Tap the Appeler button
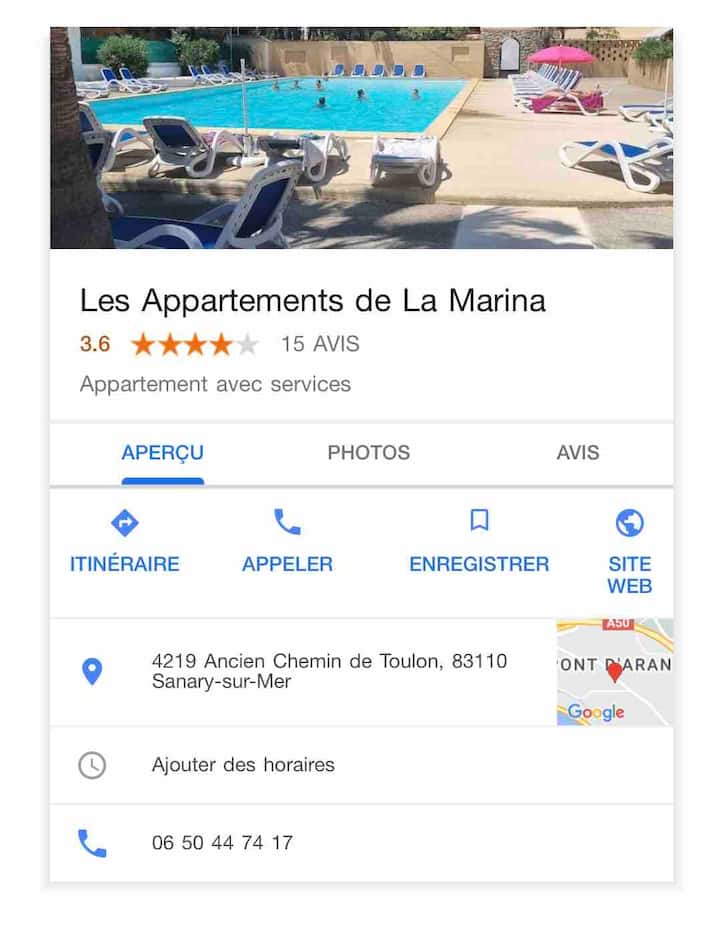Viewport: 720px width, 931px height. pos(287,542)
